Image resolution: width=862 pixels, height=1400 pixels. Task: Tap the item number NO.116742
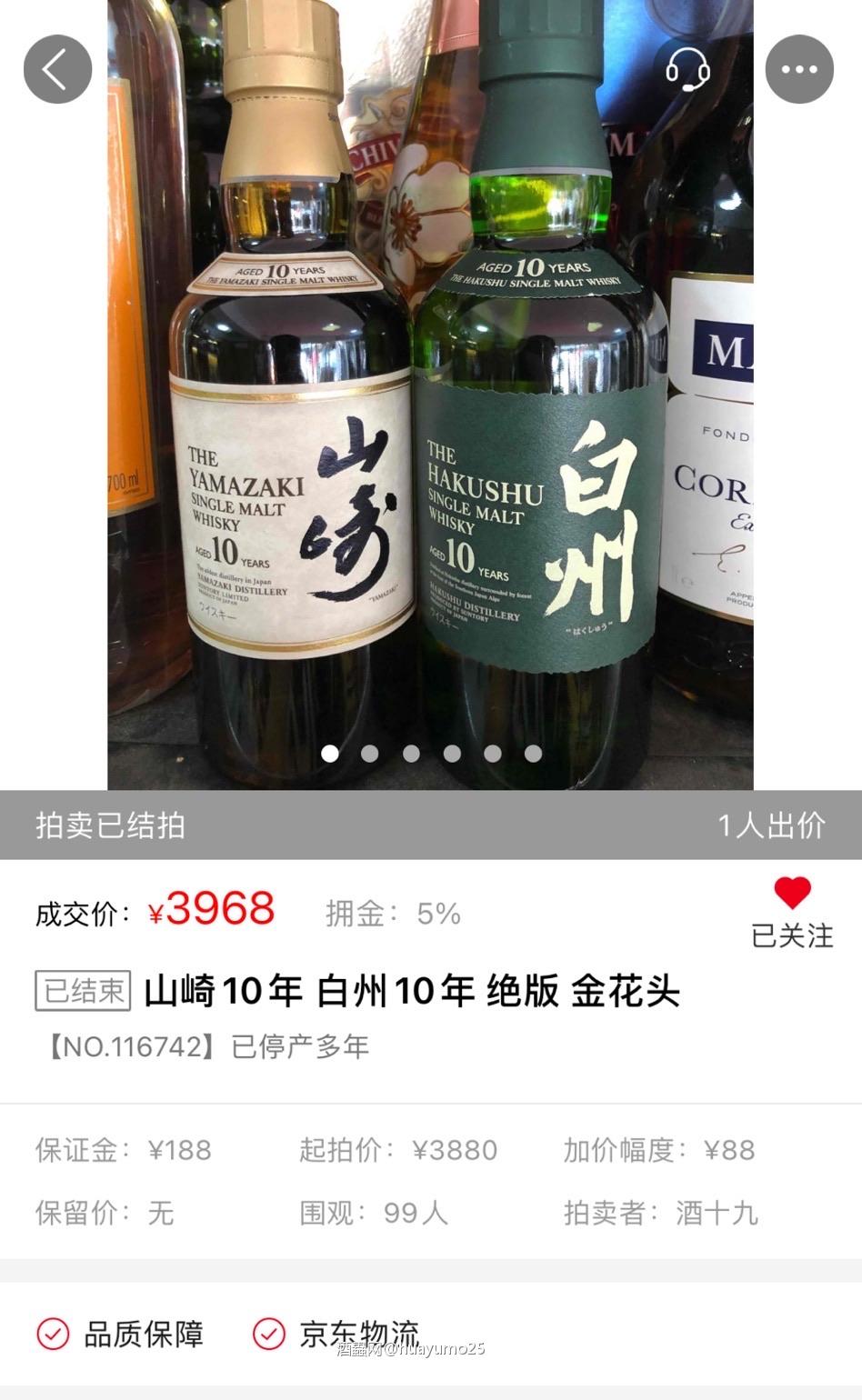tap(127, 1047)
